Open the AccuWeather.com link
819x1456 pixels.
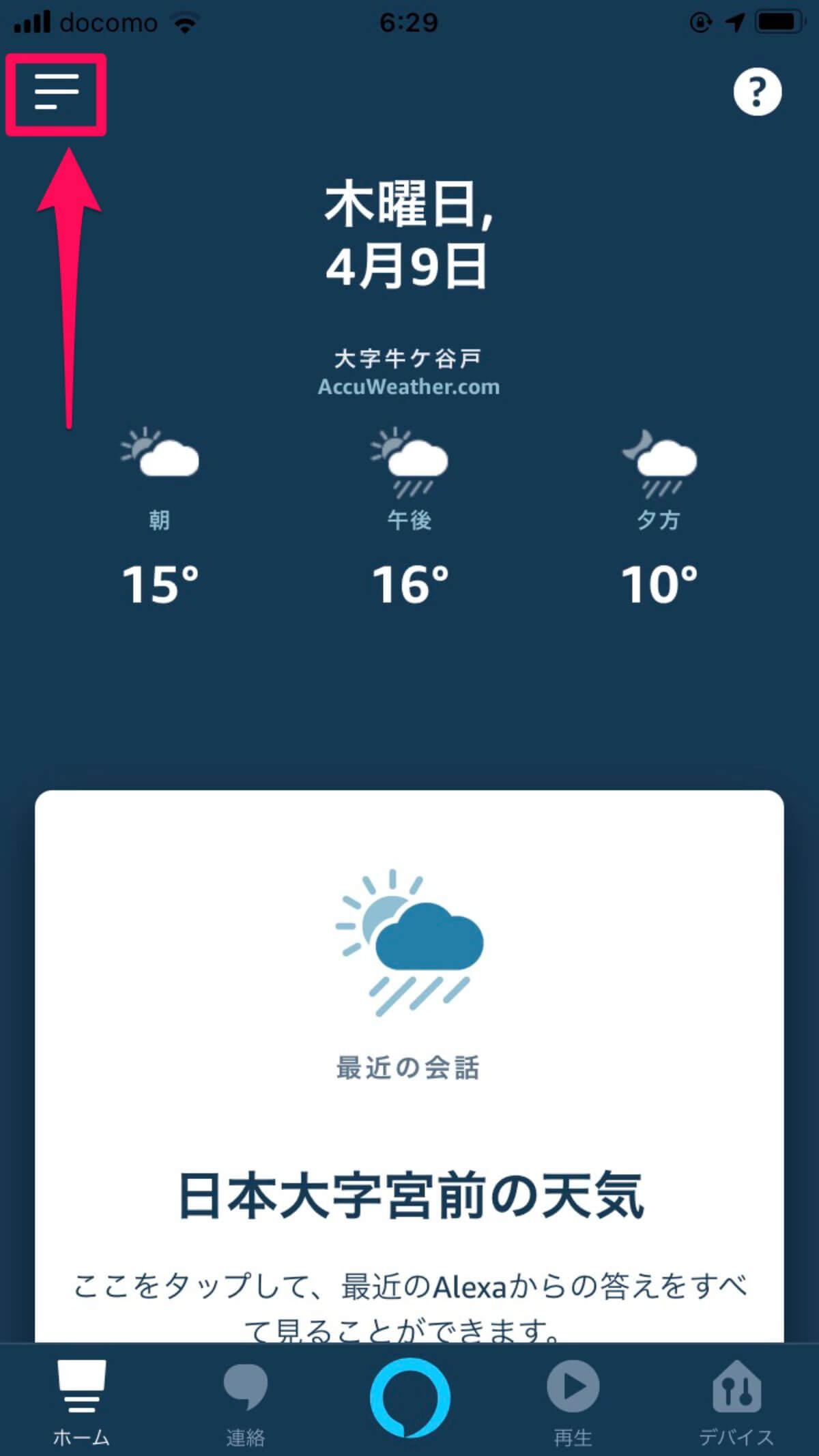(x=409, y=387)
